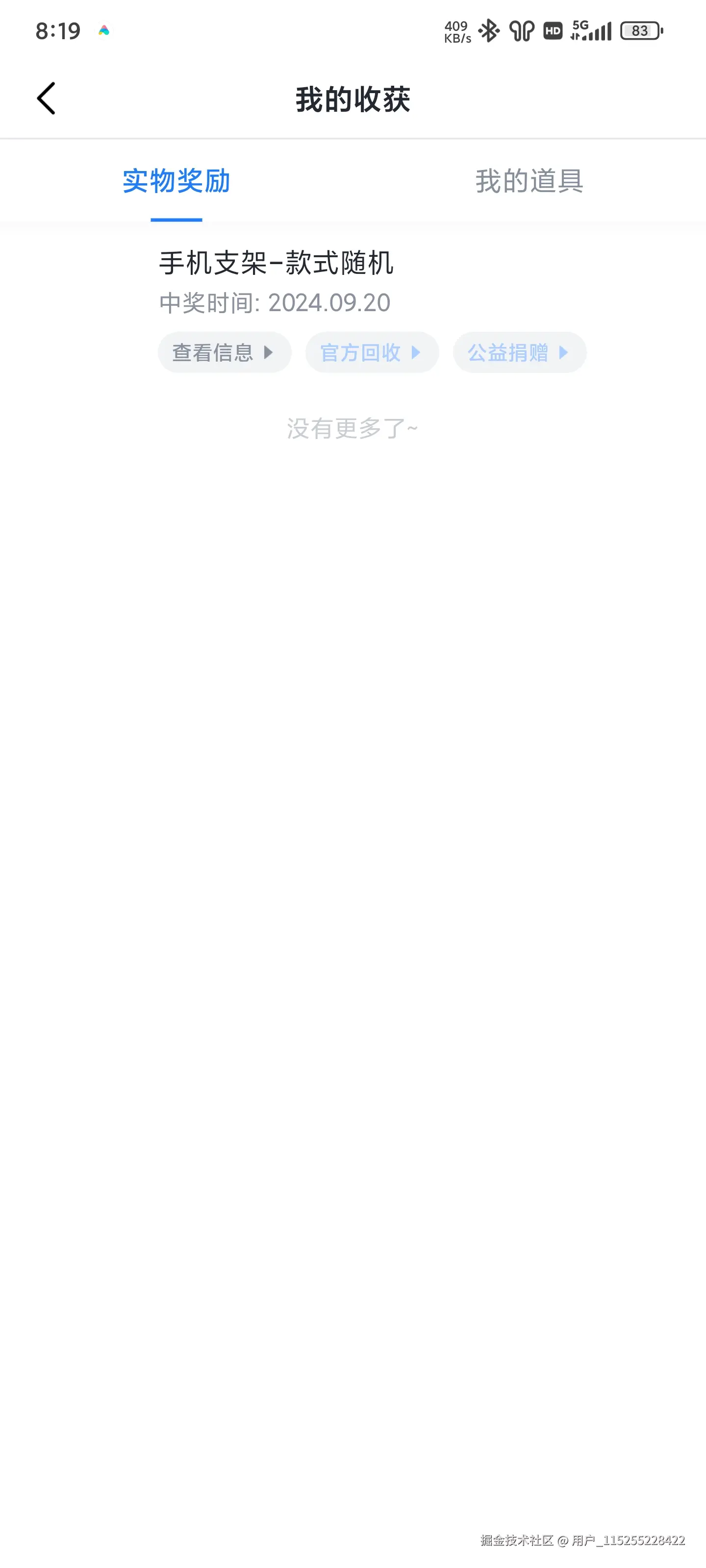This screenshot has height=1568, width=706.
Task: Tap the colorful notification icon near the clock
Action: [x=103, y=30]
